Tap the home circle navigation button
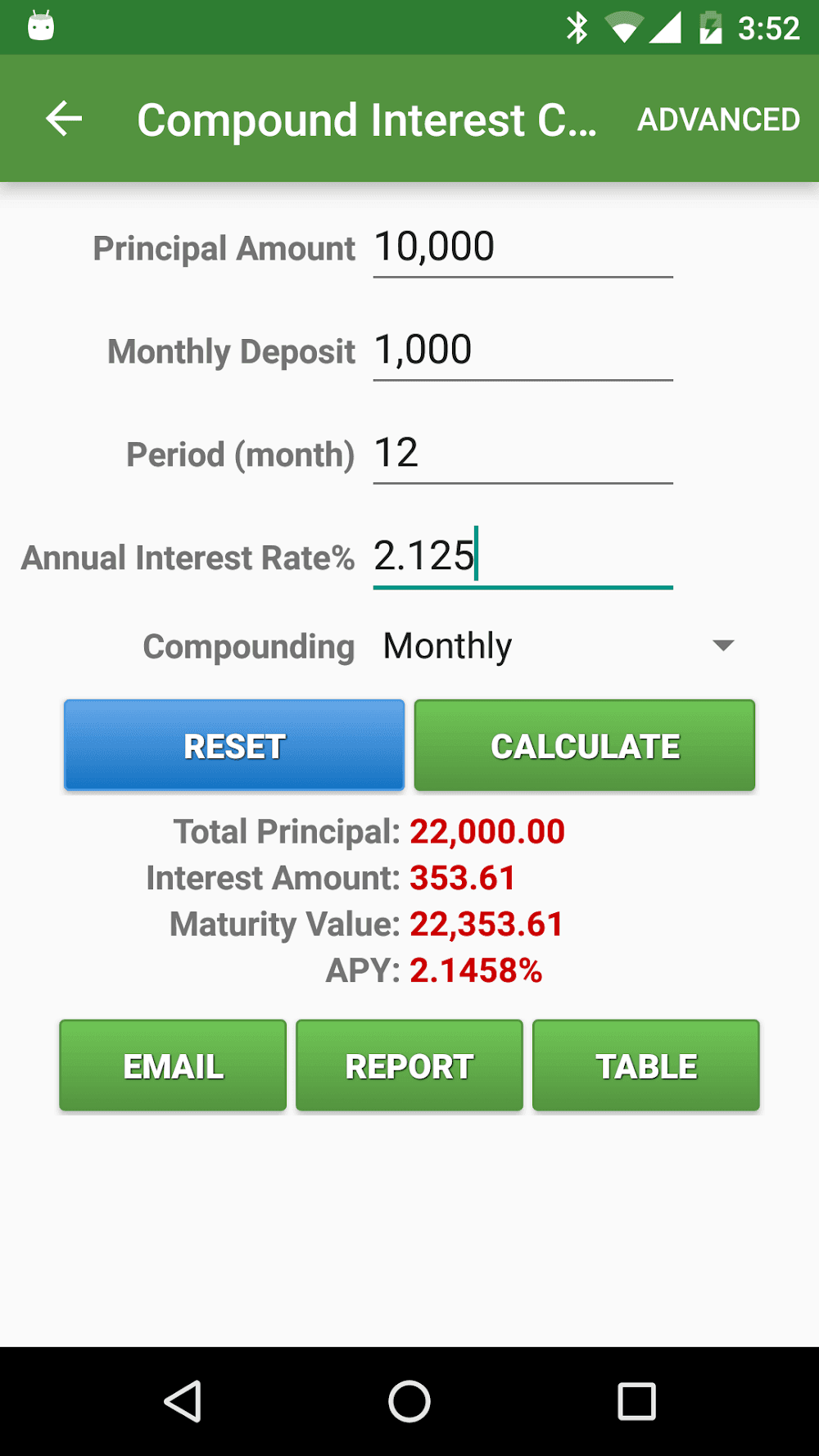The height and width of the screenshot is (1456, 819). coord(409,1402)
